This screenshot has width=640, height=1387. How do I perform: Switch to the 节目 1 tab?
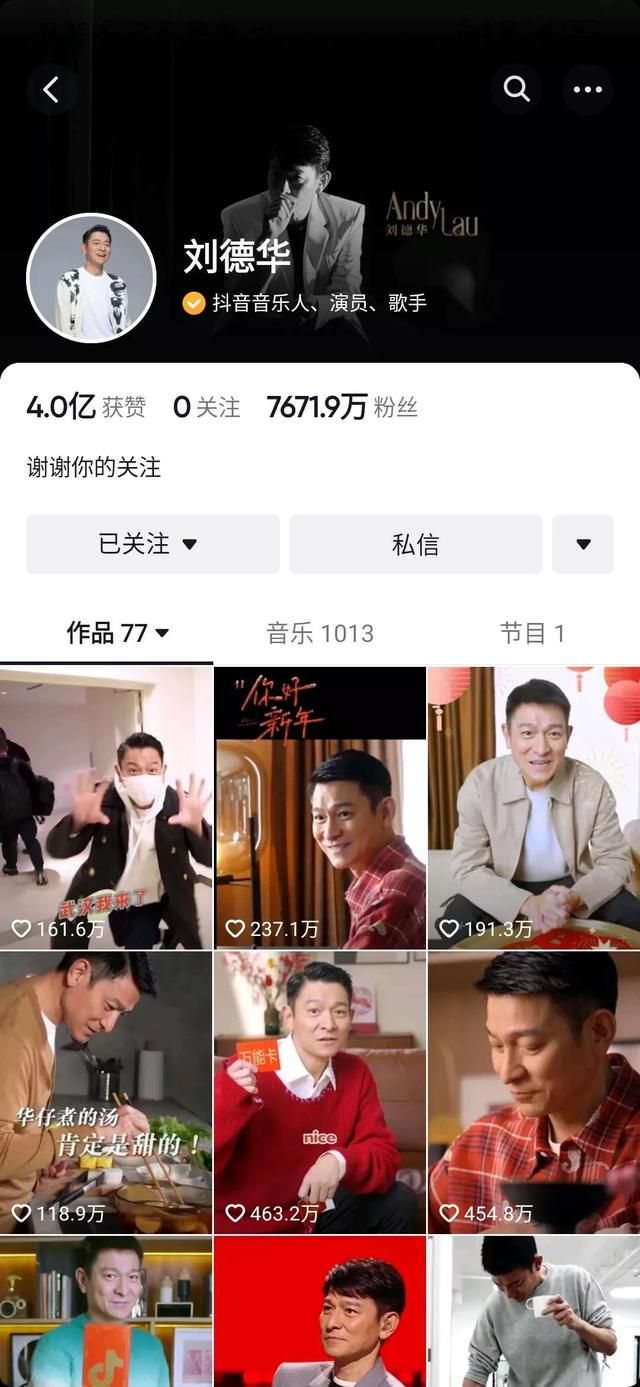[533, 633]
